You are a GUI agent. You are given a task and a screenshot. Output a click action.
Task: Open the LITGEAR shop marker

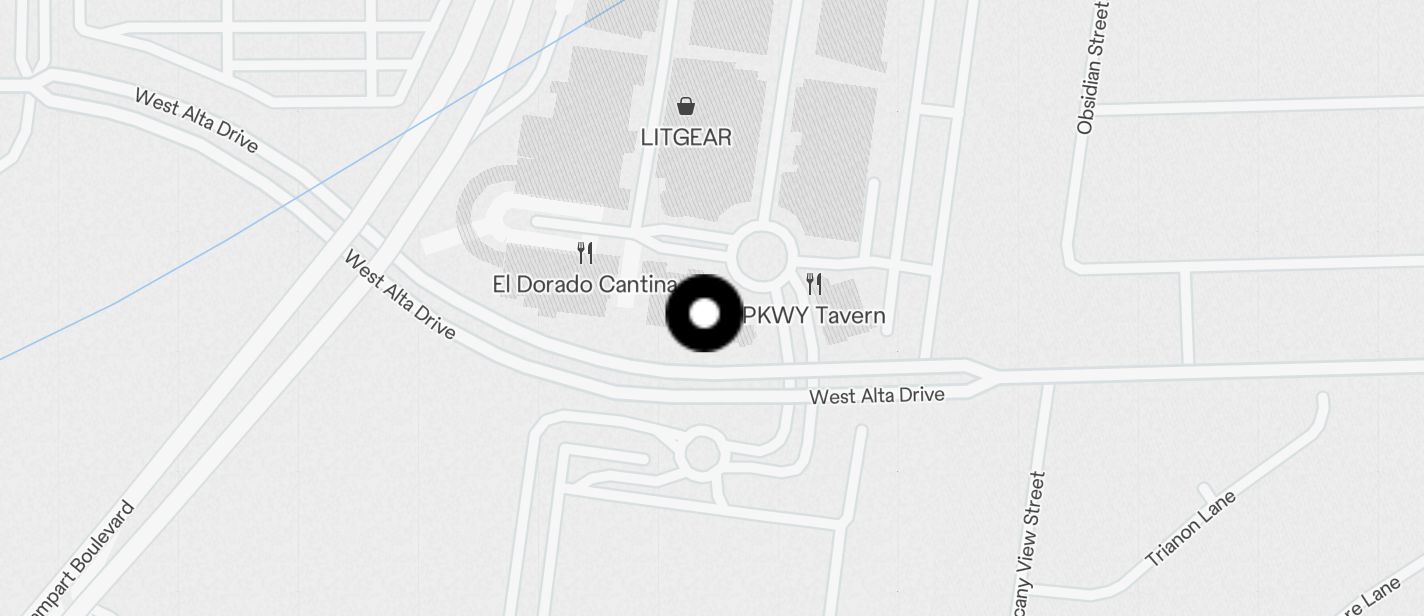(x=686, y=106)
